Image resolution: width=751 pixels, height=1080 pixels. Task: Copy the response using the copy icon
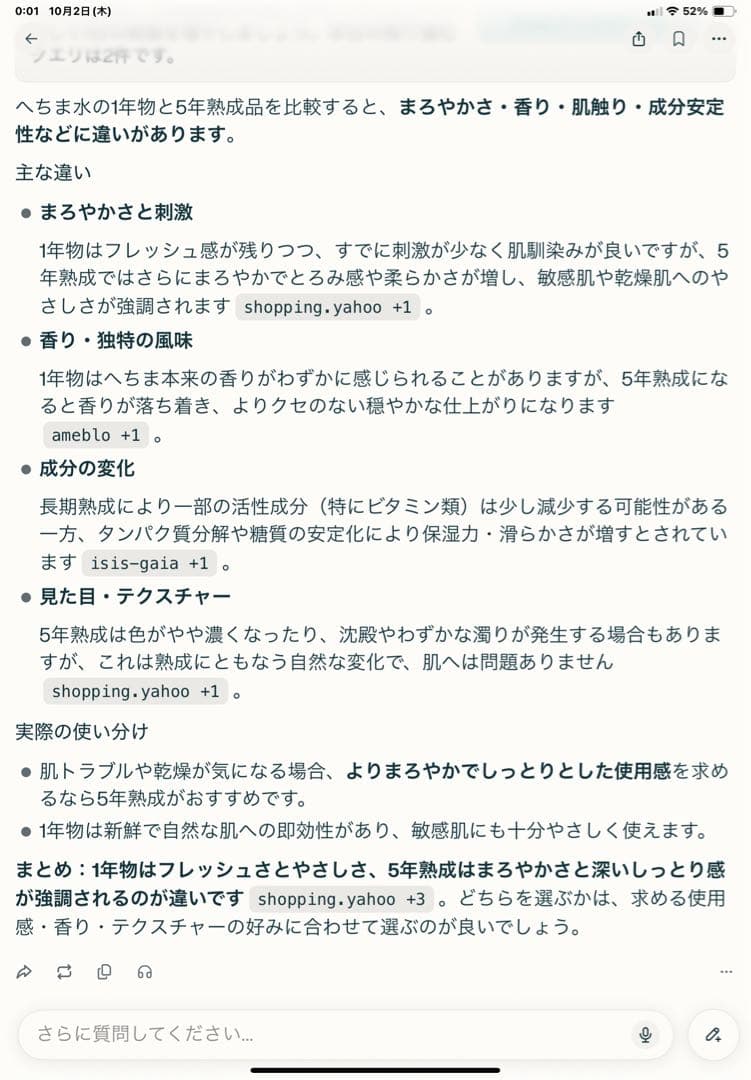pyautogui.click(x=104, y=971)
